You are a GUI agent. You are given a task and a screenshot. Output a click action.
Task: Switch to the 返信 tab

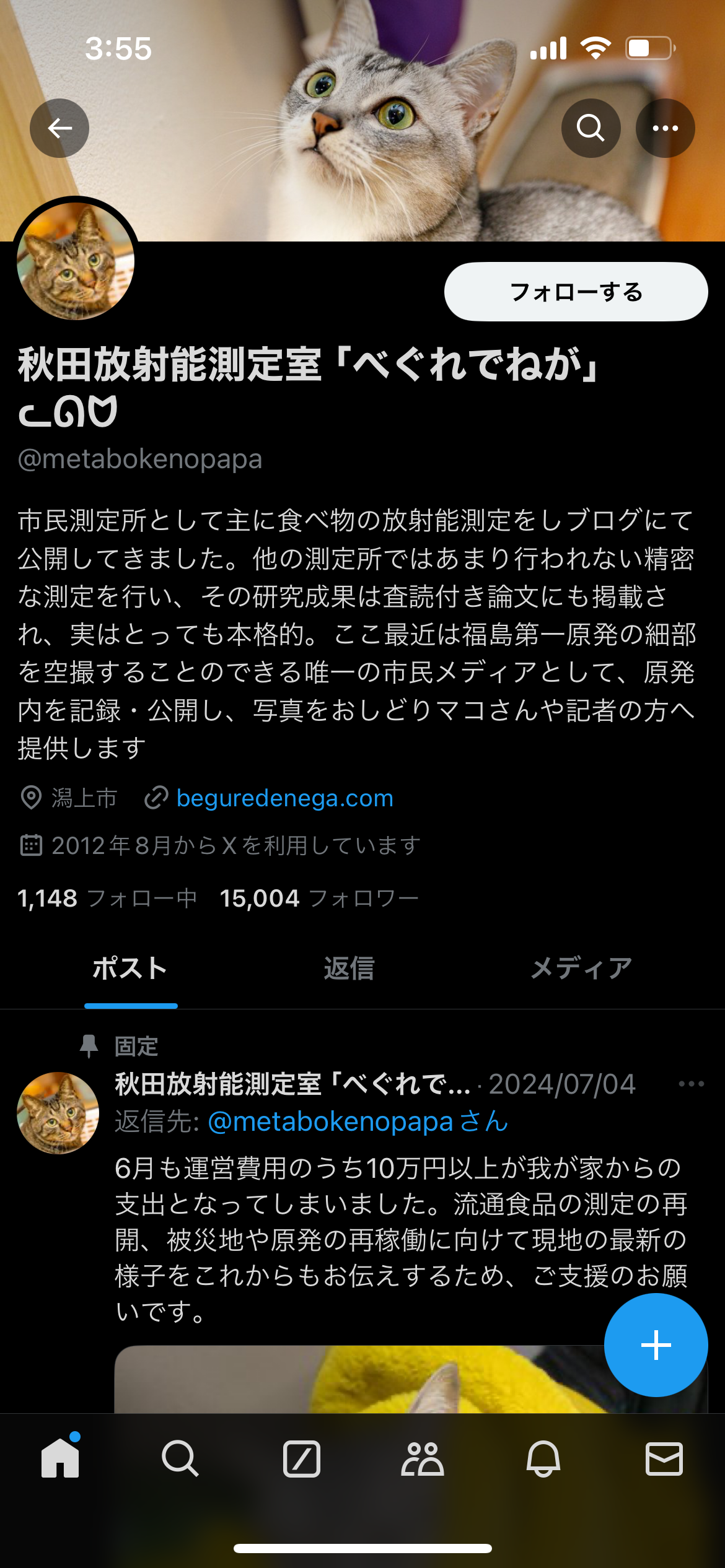coord(349,968)
